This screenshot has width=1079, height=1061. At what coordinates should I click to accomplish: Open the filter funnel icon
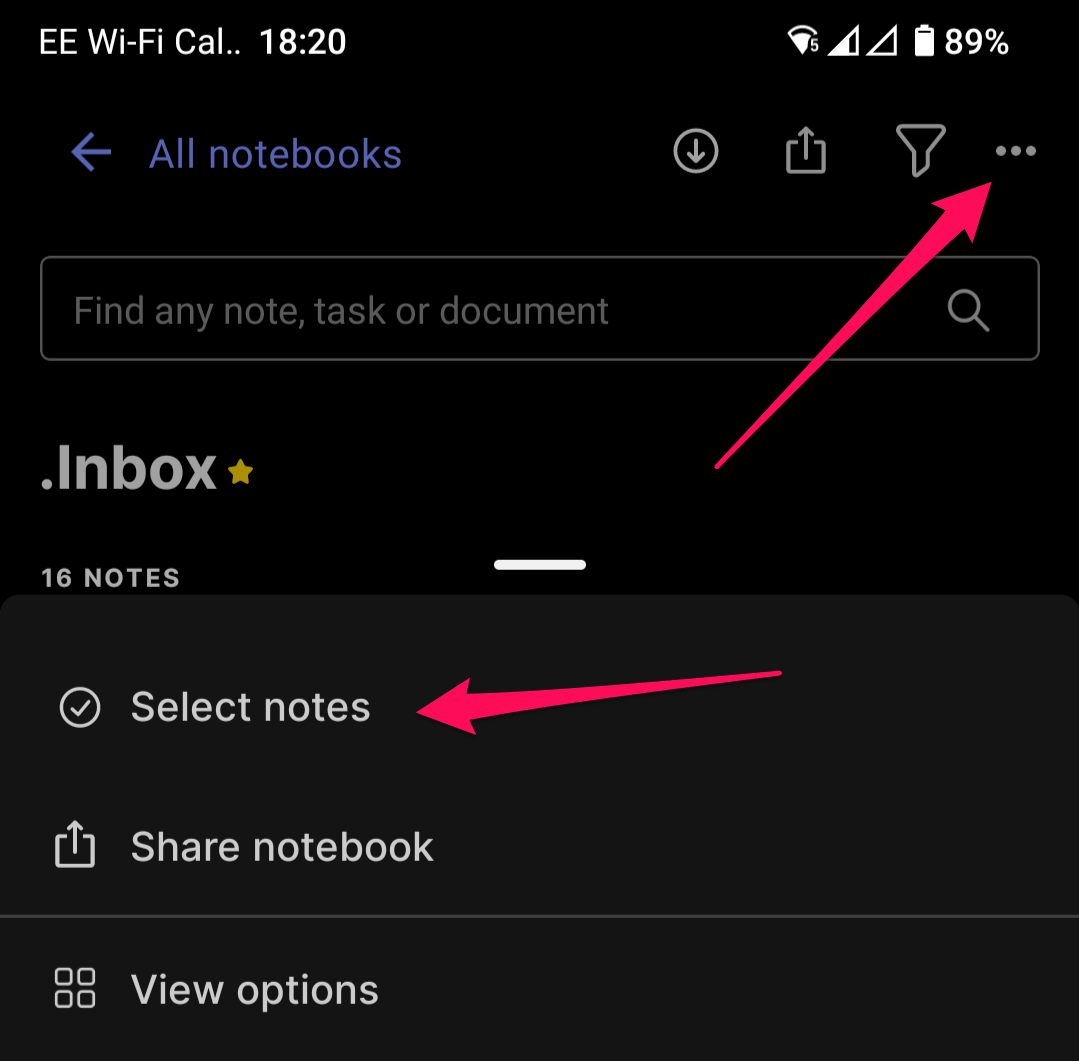tap(919, 152)
